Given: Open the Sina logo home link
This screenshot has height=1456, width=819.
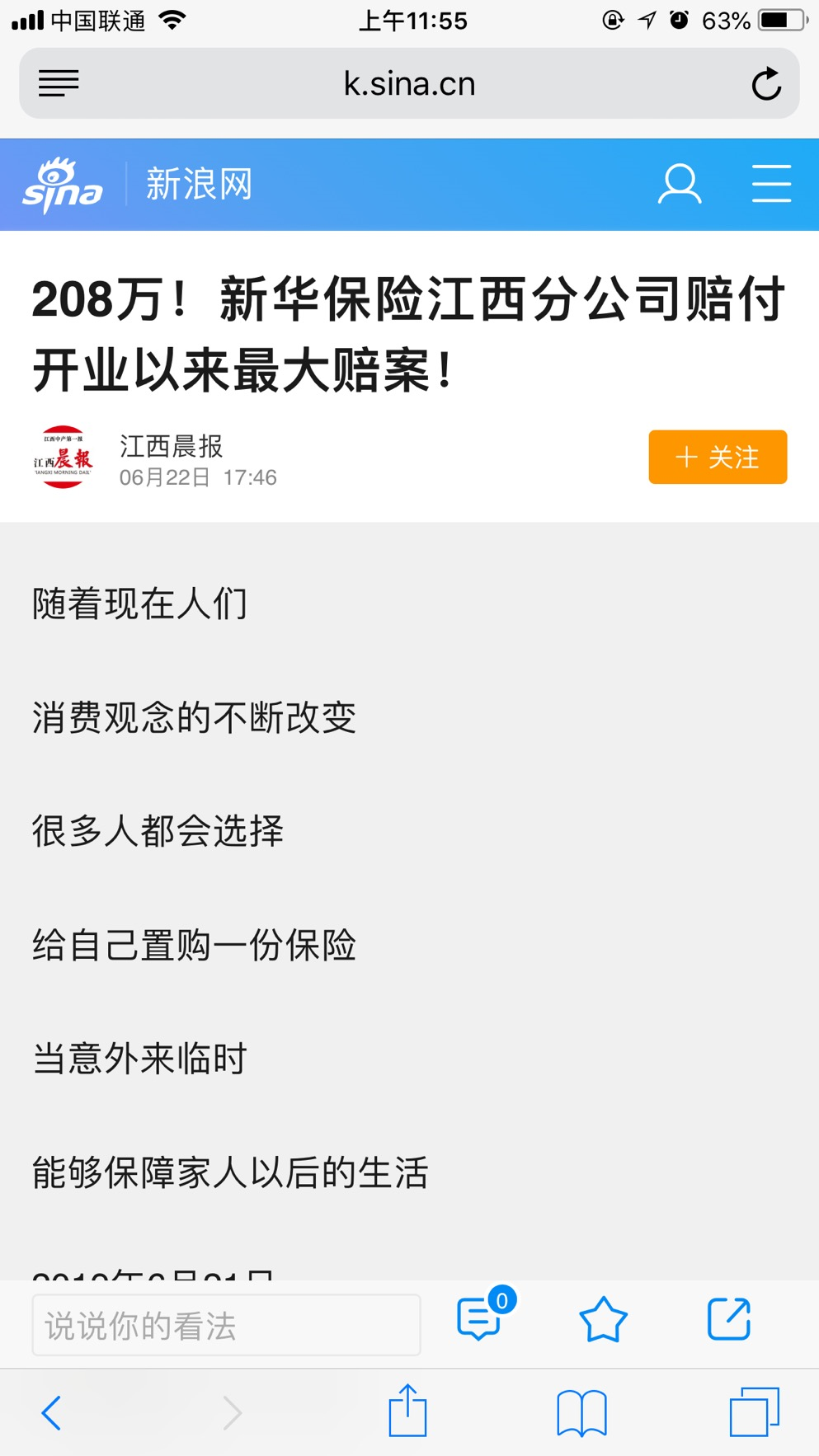Looking at the screenshot, I should 63,185.
